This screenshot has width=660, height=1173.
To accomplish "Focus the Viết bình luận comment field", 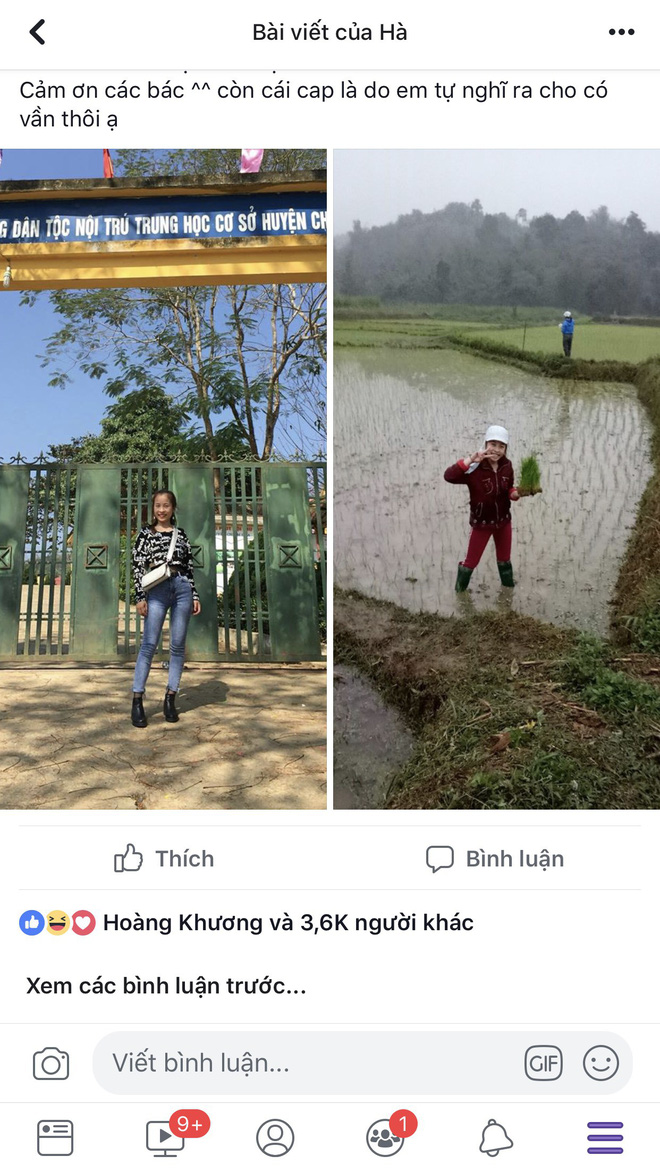I will coord(300,1063).
